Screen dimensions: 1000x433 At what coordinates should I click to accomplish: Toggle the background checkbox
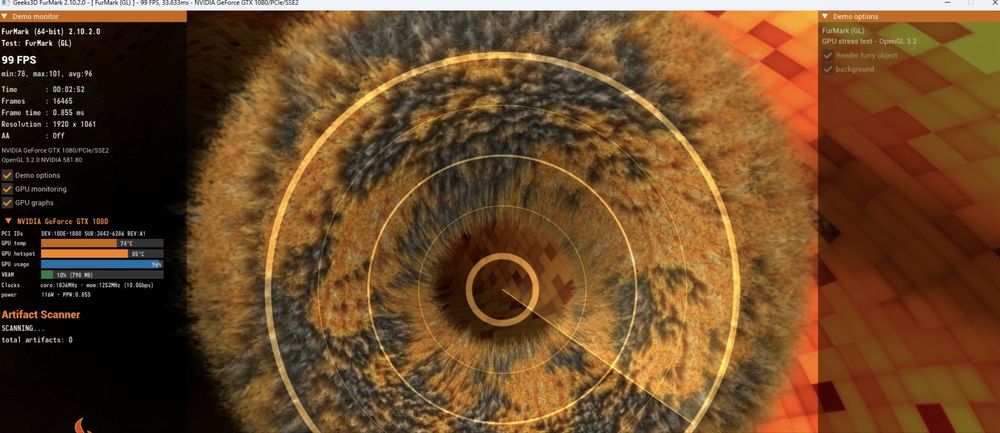point(828,69)
